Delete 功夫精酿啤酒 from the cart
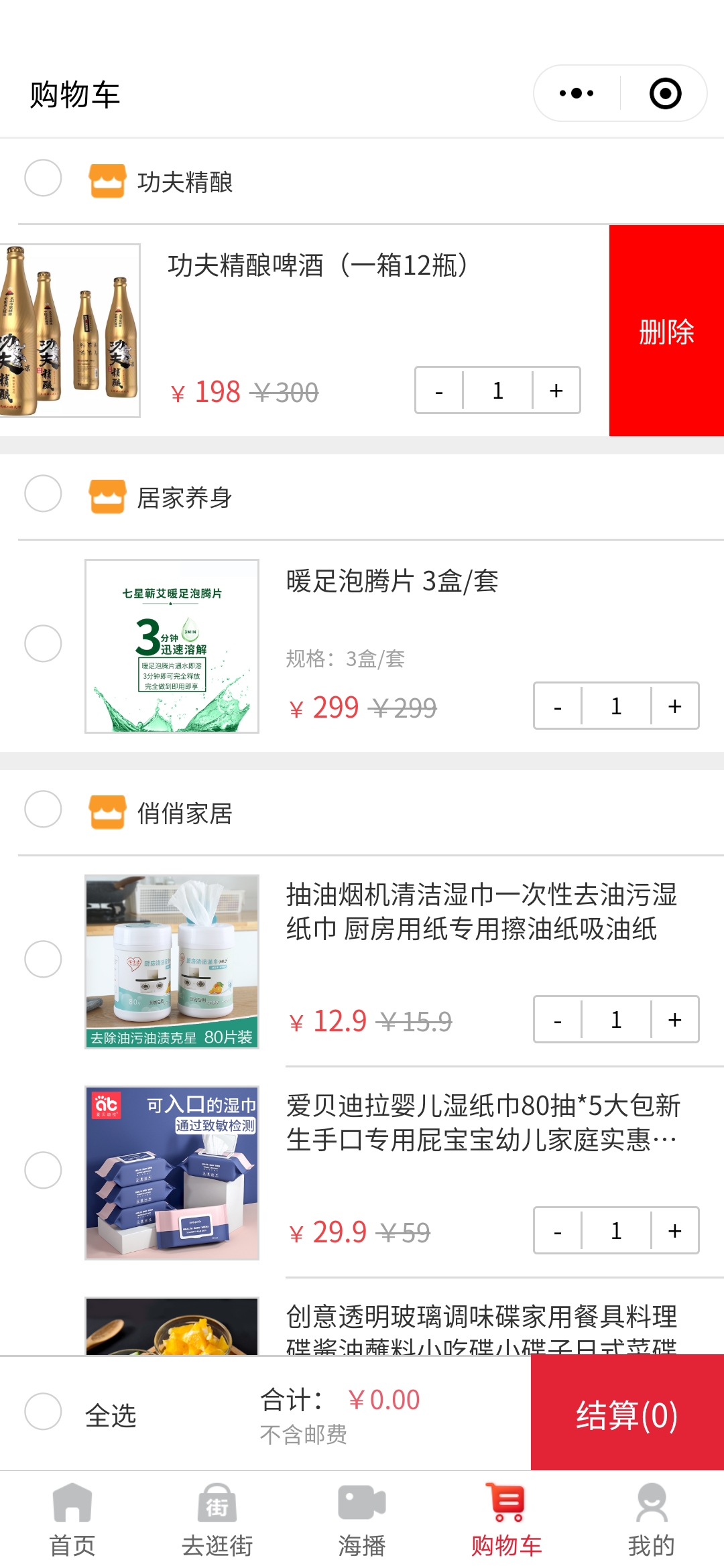Viewport: 724px width, 1568px height. pyautogui.click(x=666, y=331)
